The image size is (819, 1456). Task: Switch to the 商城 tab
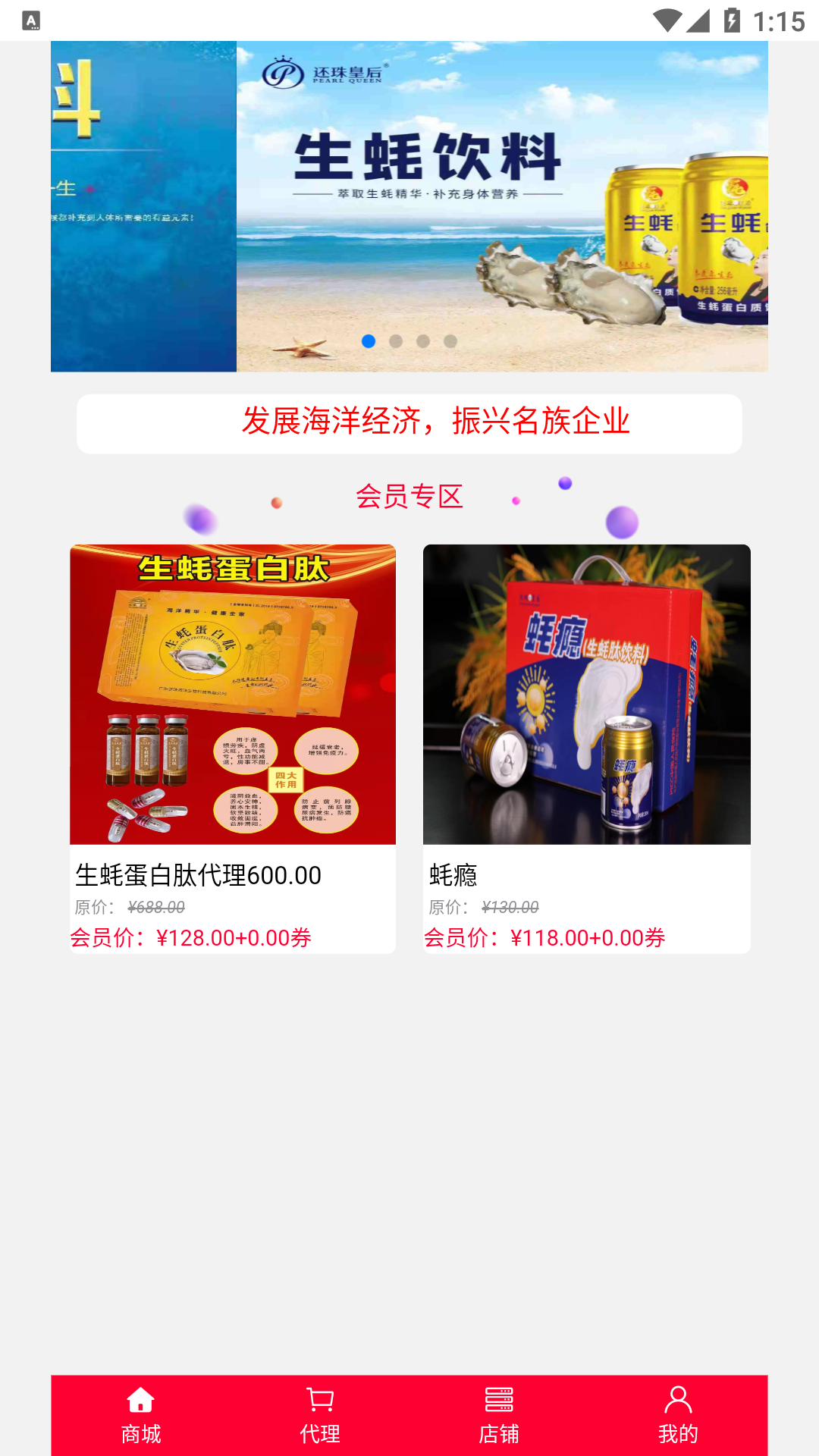[x=141, y=1415]
